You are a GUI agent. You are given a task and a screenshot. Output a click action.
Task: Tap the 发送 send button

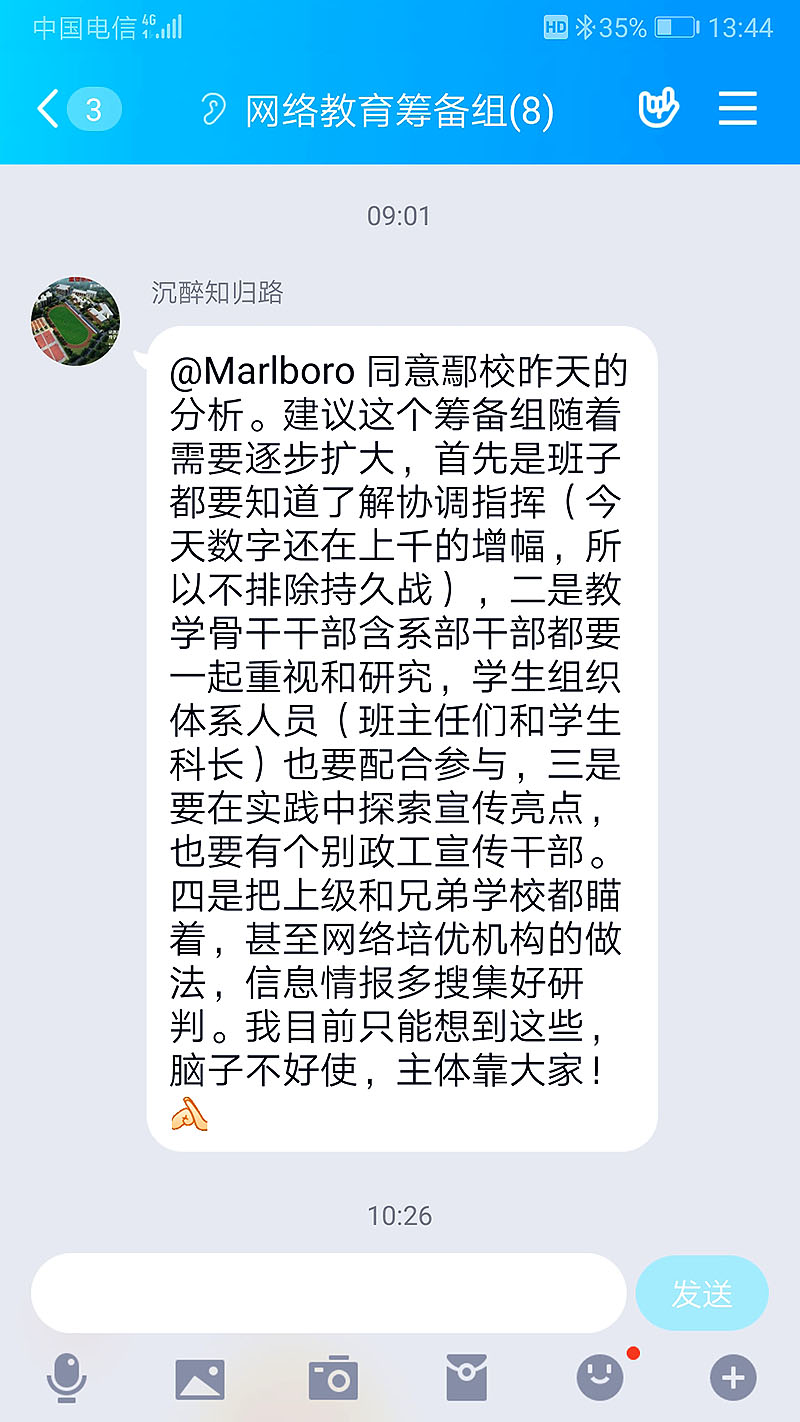tap(702, 1293)
